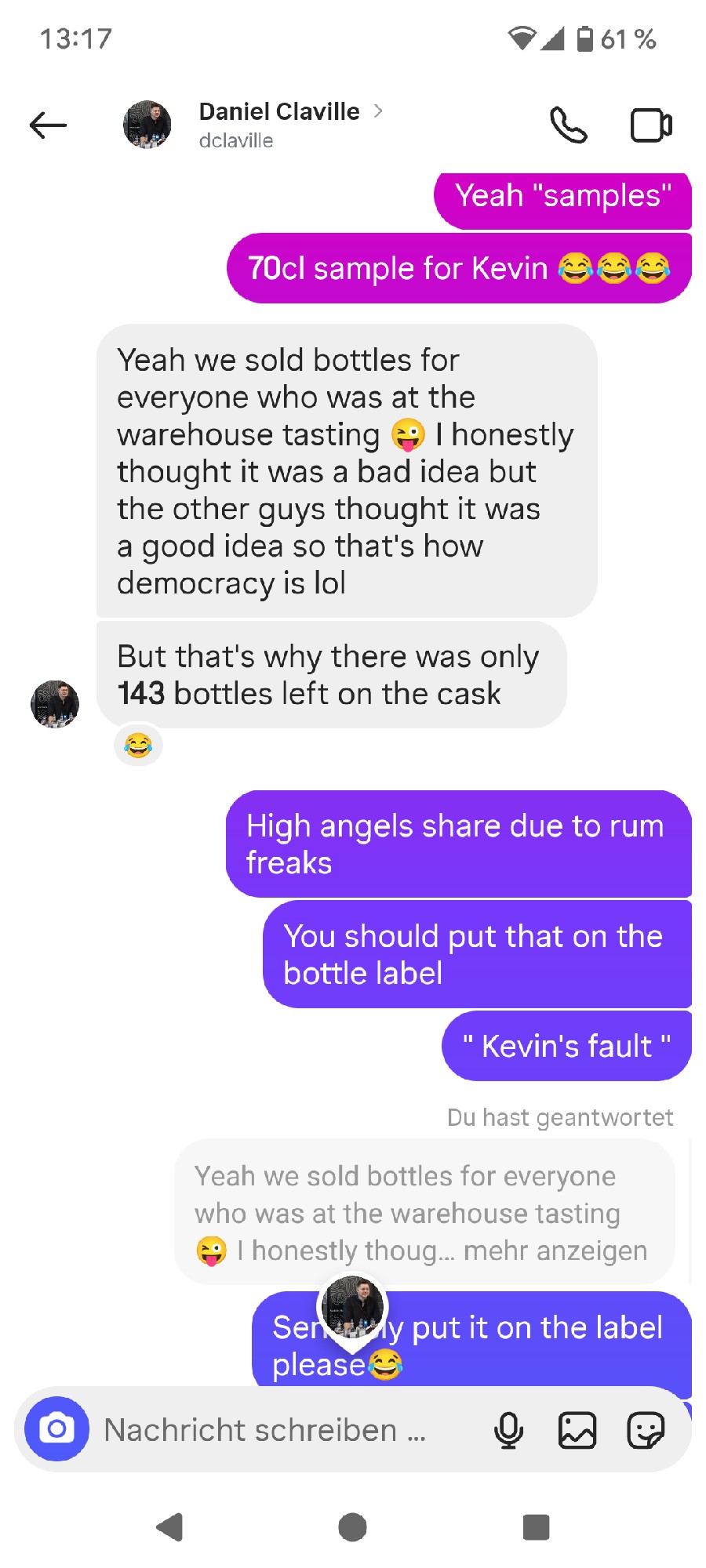Open Daniel Claville's profile details
This screenshot has width=706, height=1568.
coord(279,124)
